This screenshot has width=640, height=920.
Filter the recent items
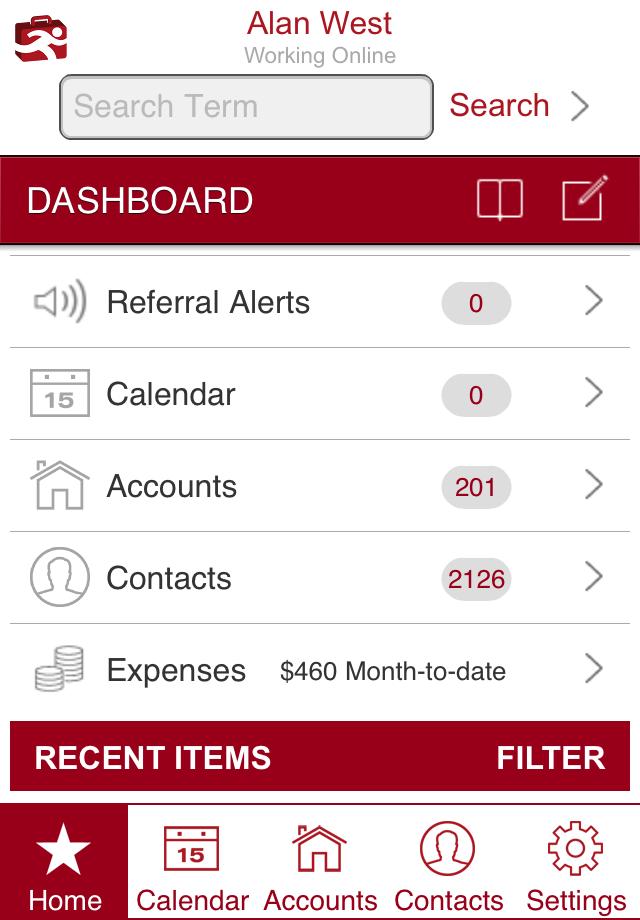click(x=550, y=757)
